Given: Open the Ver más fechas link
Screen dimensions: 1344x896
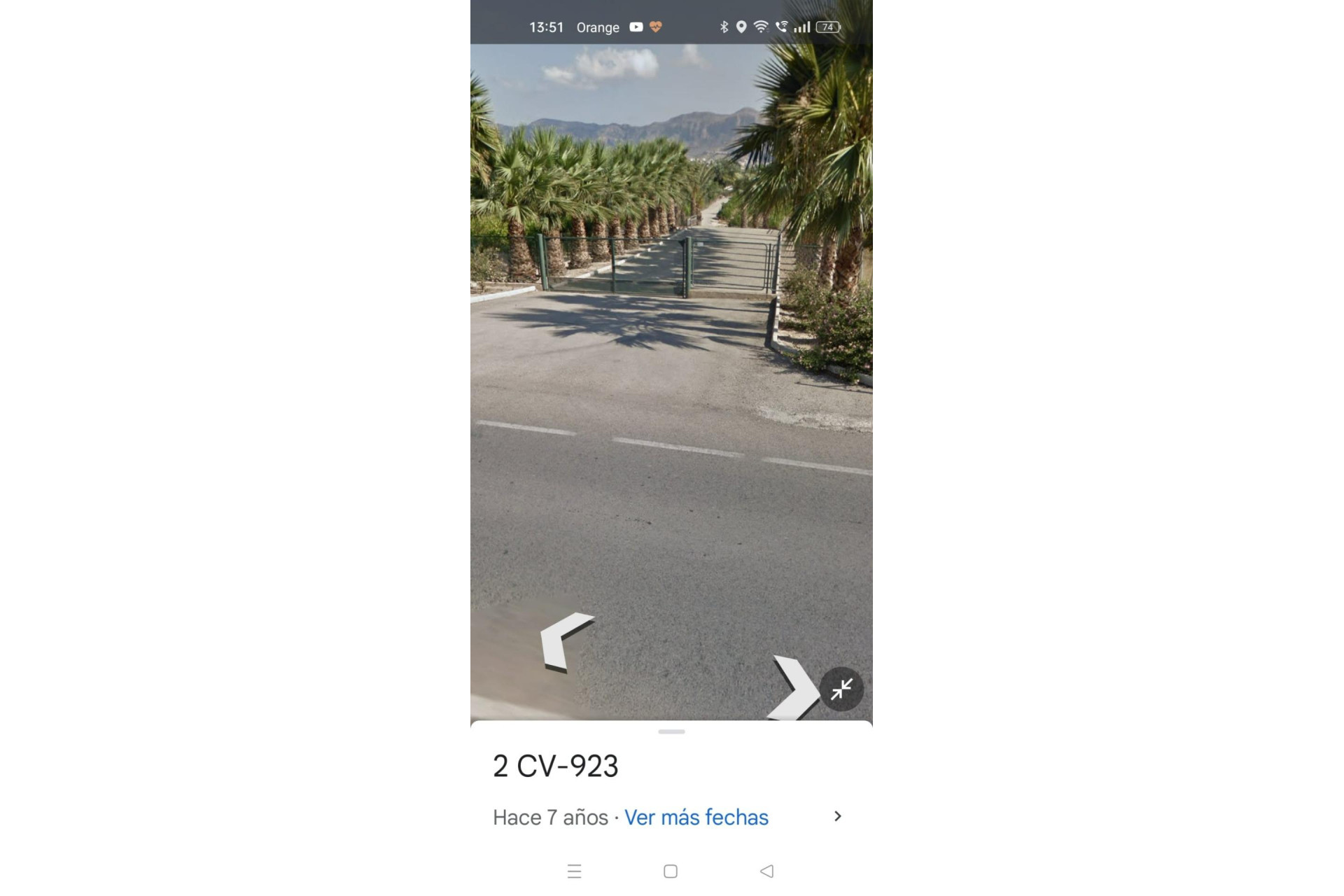Looking at the screenshot, I should 696,817.
